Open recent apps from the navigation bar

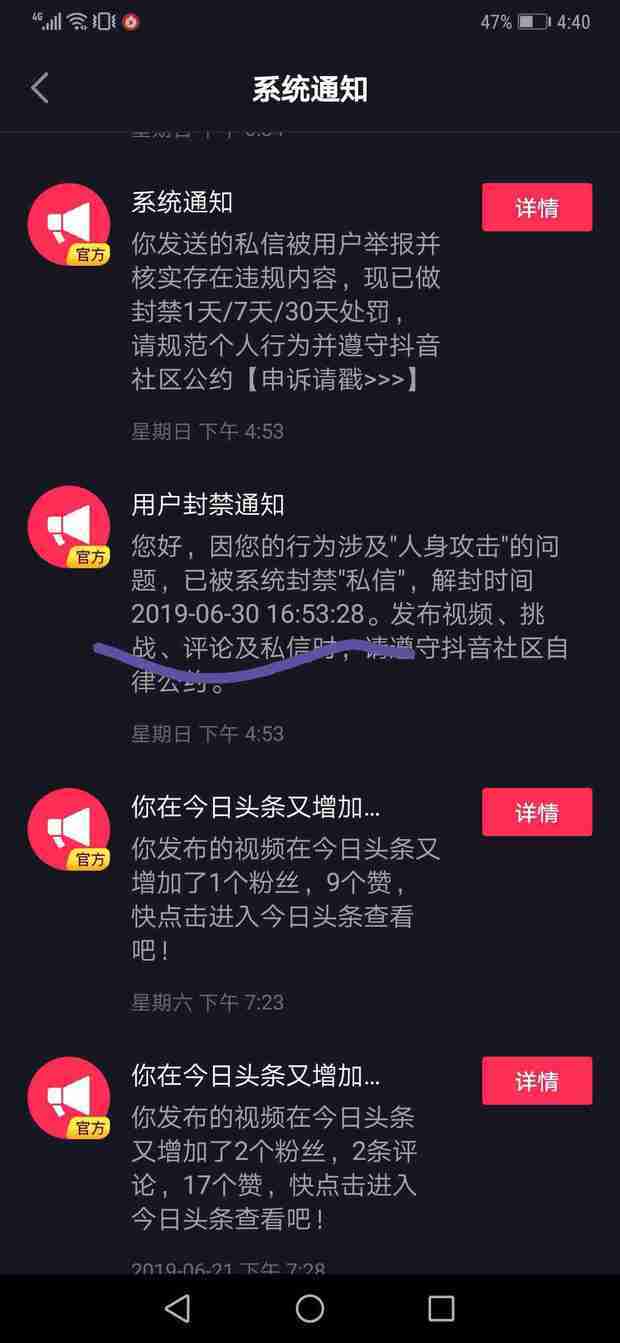click(441, 1308)
